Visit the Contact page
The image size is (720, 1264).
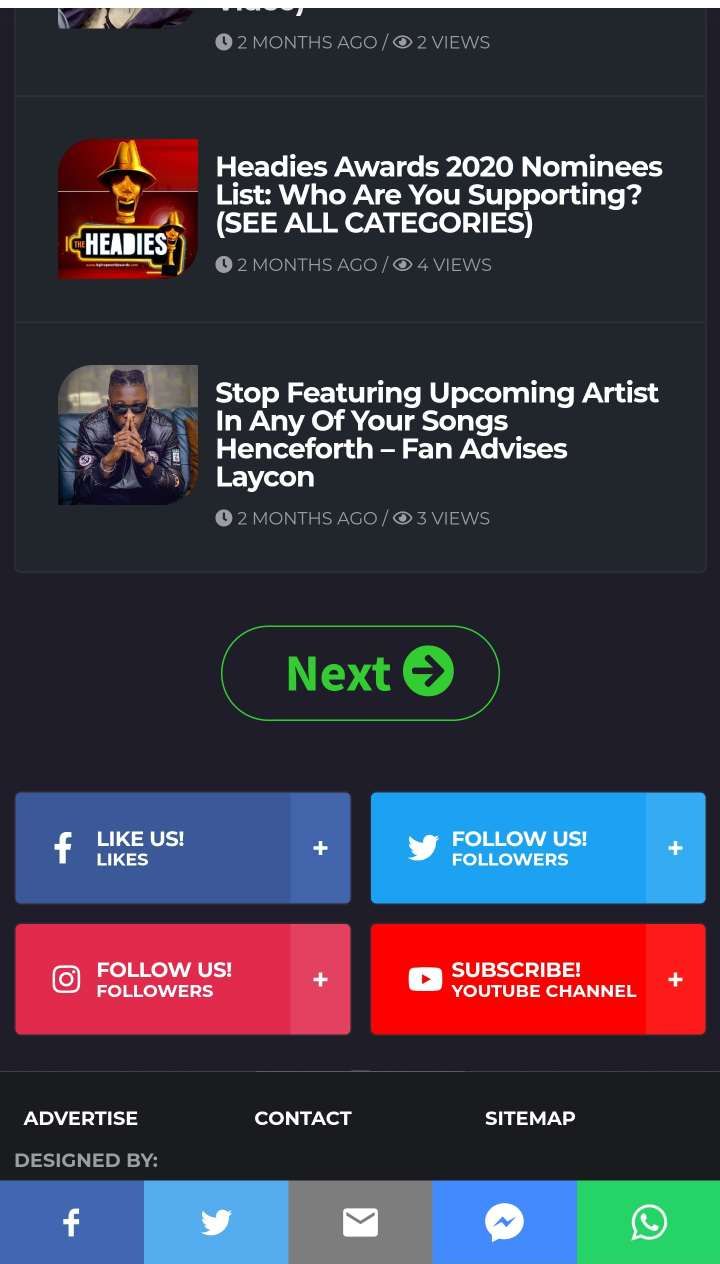[x=303, y=1118]
